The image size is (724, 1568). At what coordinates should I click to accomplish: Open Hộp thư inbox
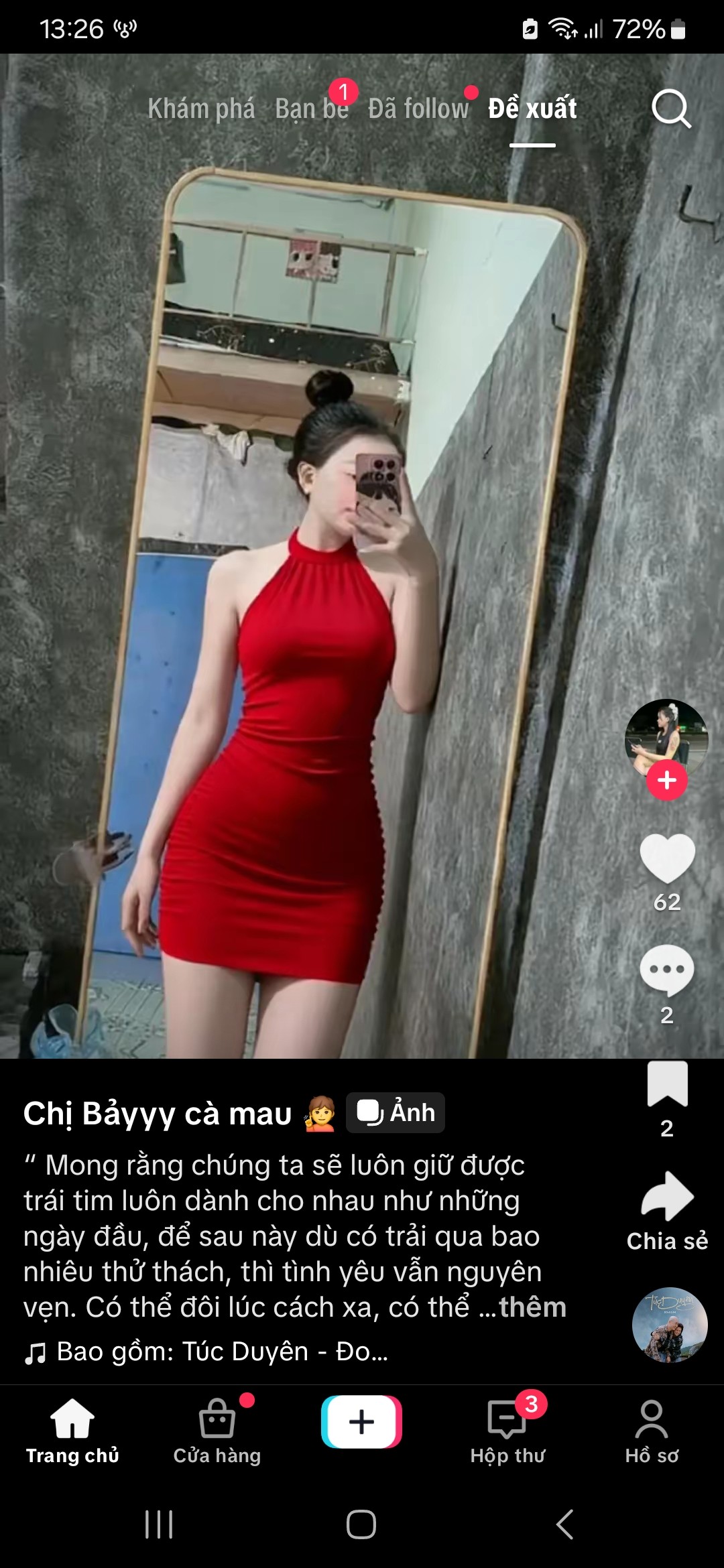(507, 1431)
